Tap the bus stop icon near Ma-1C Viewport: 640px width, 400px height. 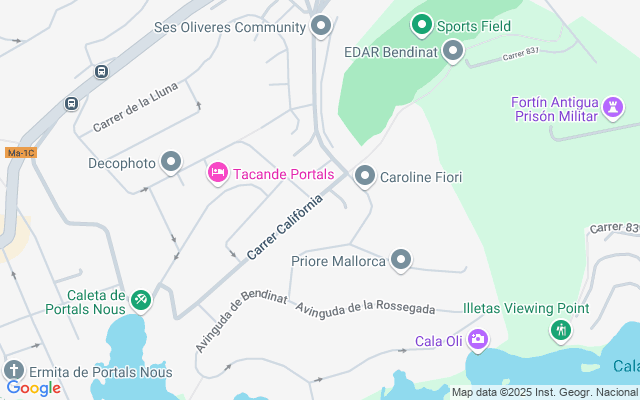pyautogui.click(x=71, y=103)
